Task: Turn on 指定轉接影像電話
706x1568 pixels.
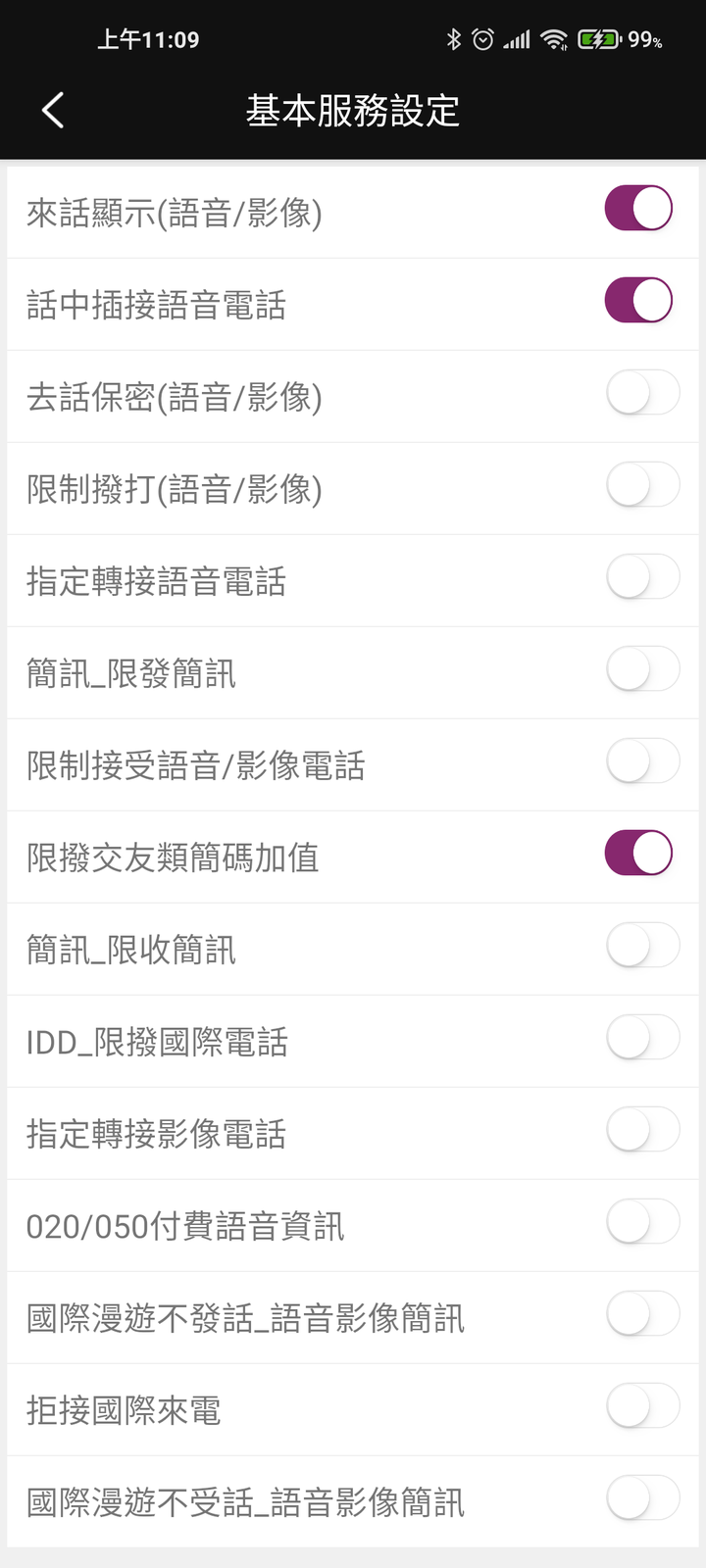Action: [643, 1131]
